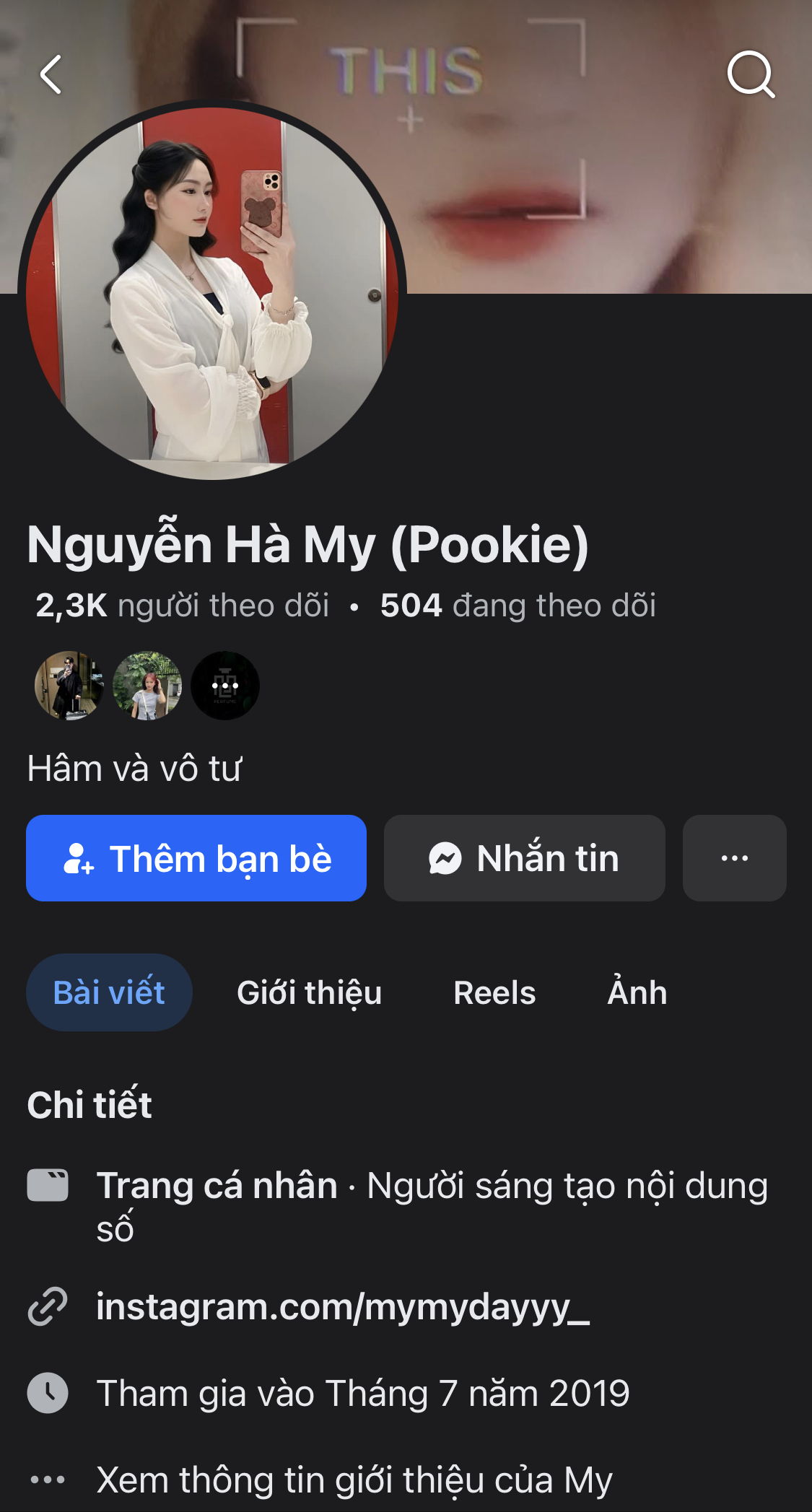Open the instagram.com/mymydayyy_ link
This screenshot has width=812, height=1512.
(x=343, y=1306)
